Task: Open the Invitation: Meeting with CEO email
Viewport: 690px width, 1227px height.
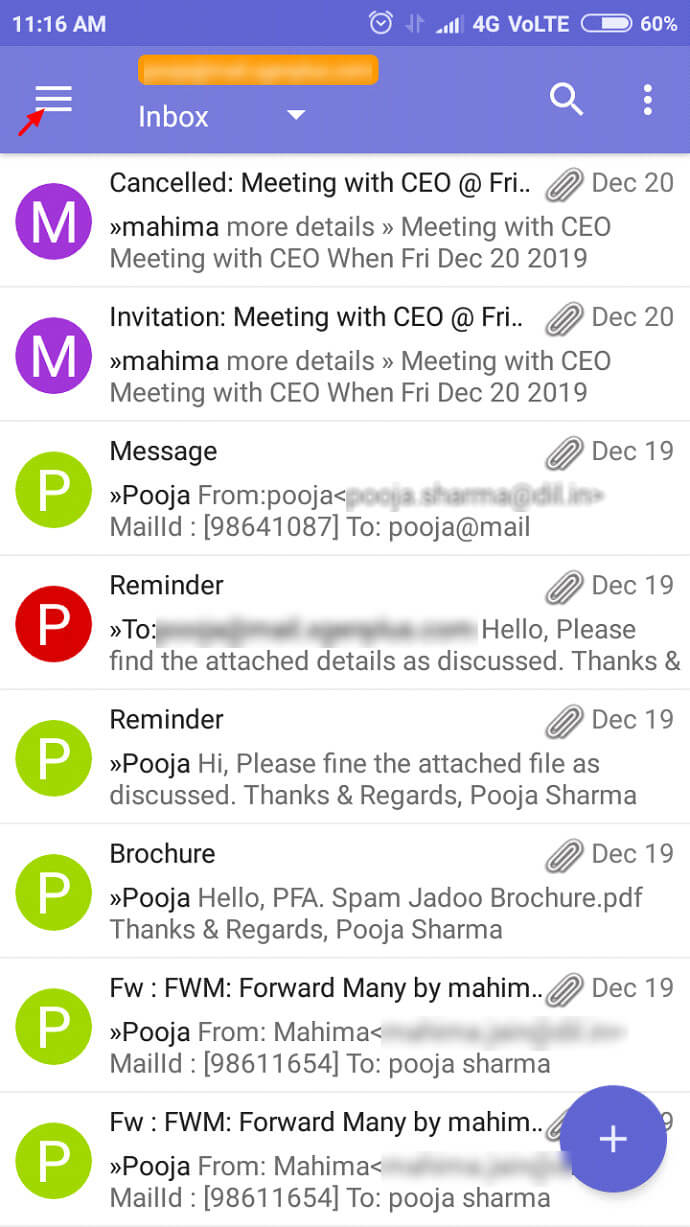Action: 345,354
